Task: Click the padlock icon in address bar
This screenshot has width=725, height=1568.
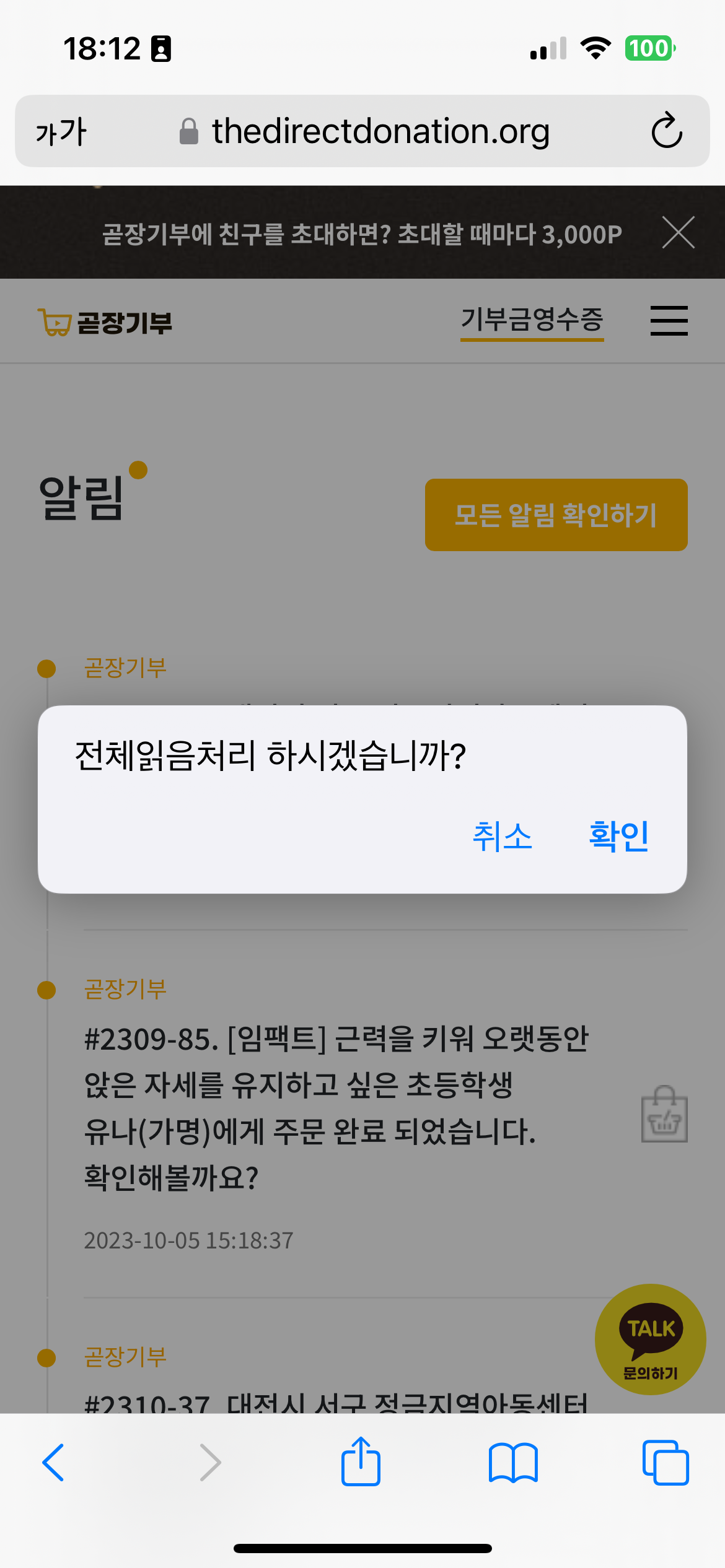Action: [189, 131]
